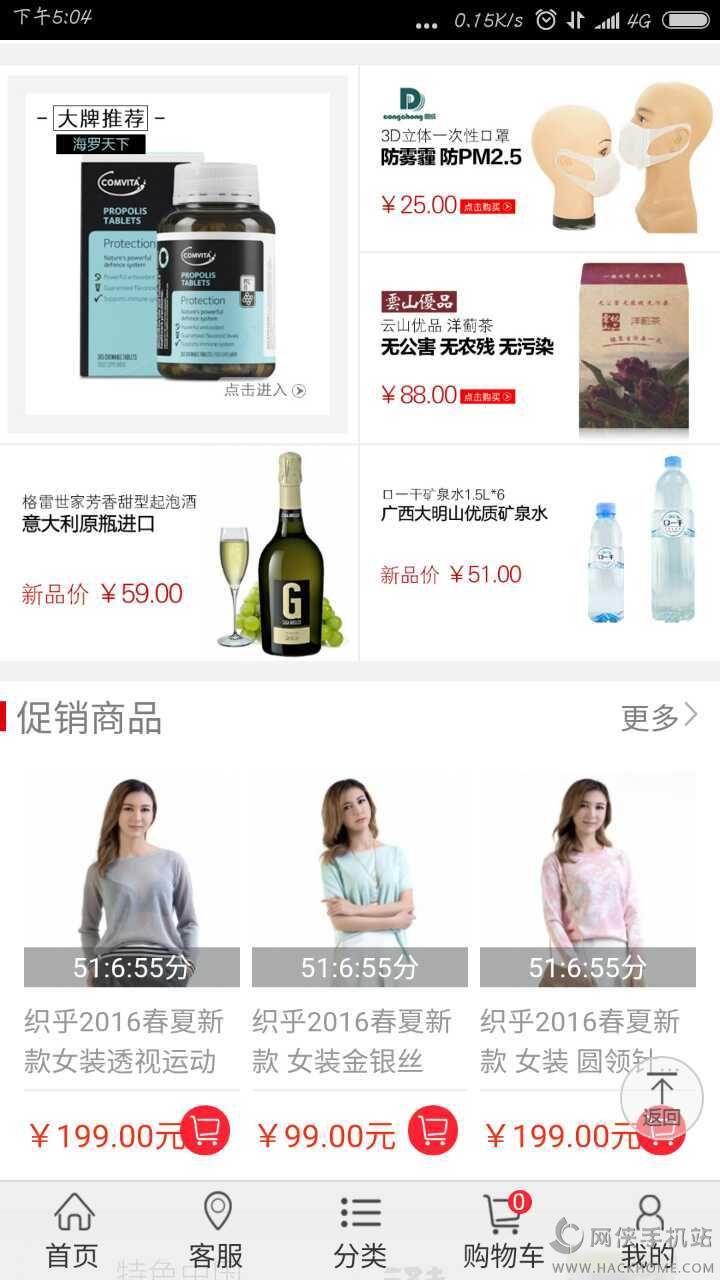This screenshot has height=1280, width=720.
Task: Tap 点击购买 for the ¥88.00 云山优品 tea
Action: tap(487, 397)
